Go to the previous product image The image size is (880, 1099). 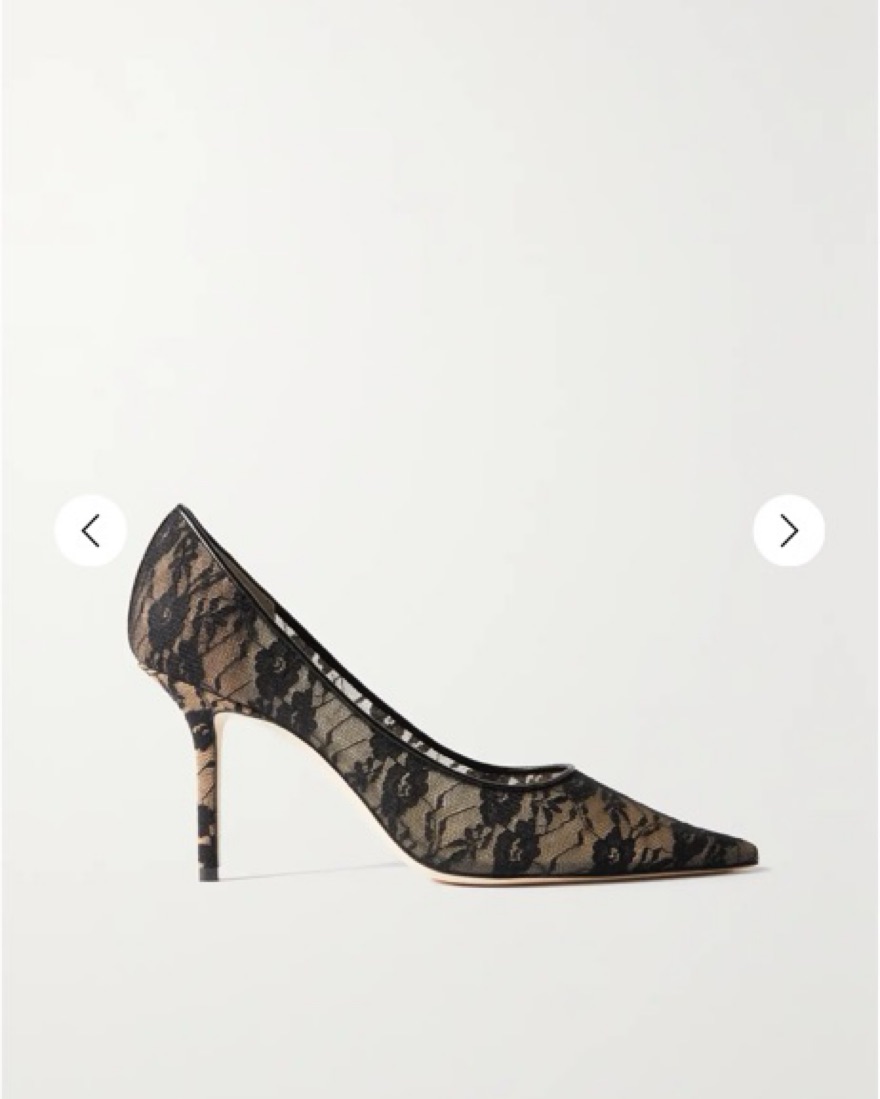point(90,531)
